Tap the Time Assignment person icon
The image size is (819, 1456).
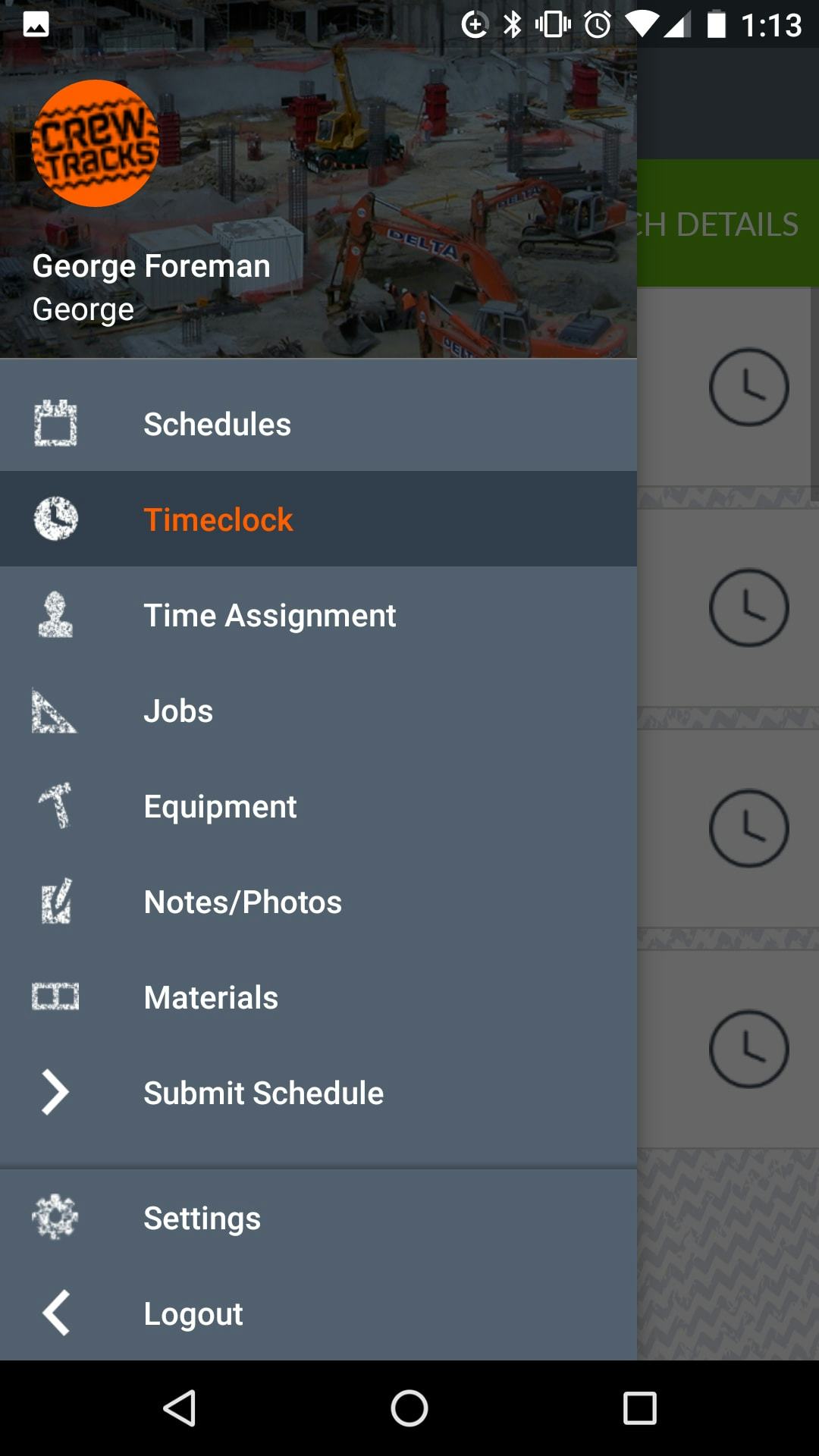pyautogui.click(x=55, y=615)
